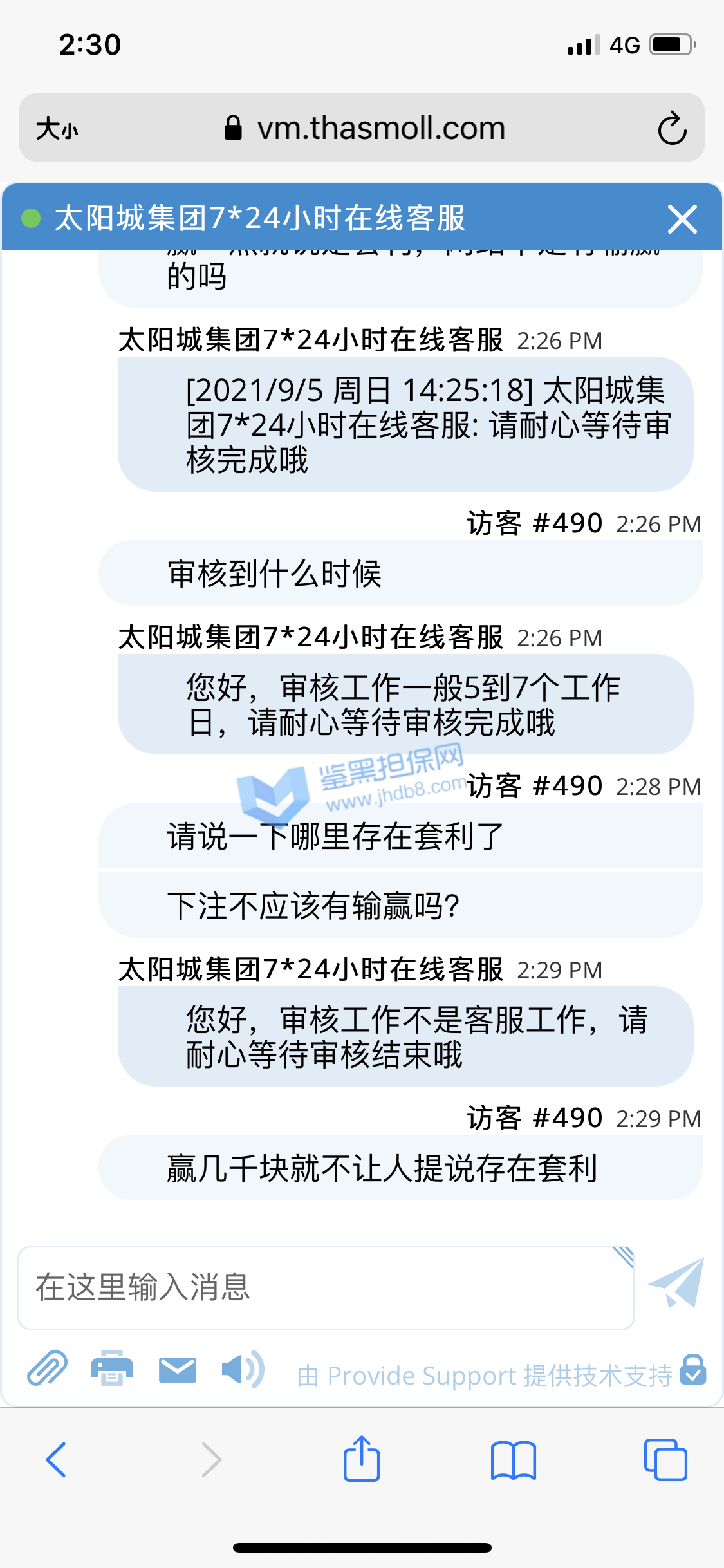Toggle chat sound with the speaker icon
The image size is (724, 1568).
(242, 1369)
